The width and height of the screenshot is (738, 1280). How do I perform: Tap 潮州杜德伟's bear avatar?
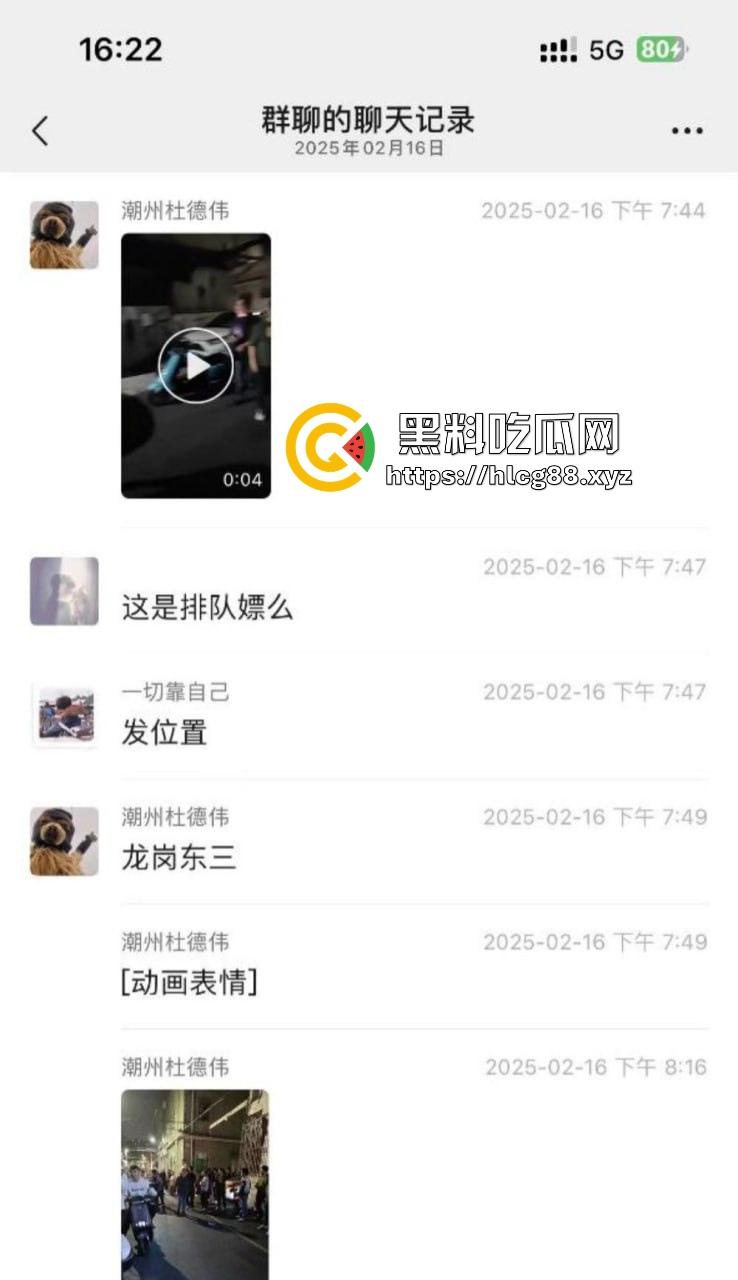64,234
